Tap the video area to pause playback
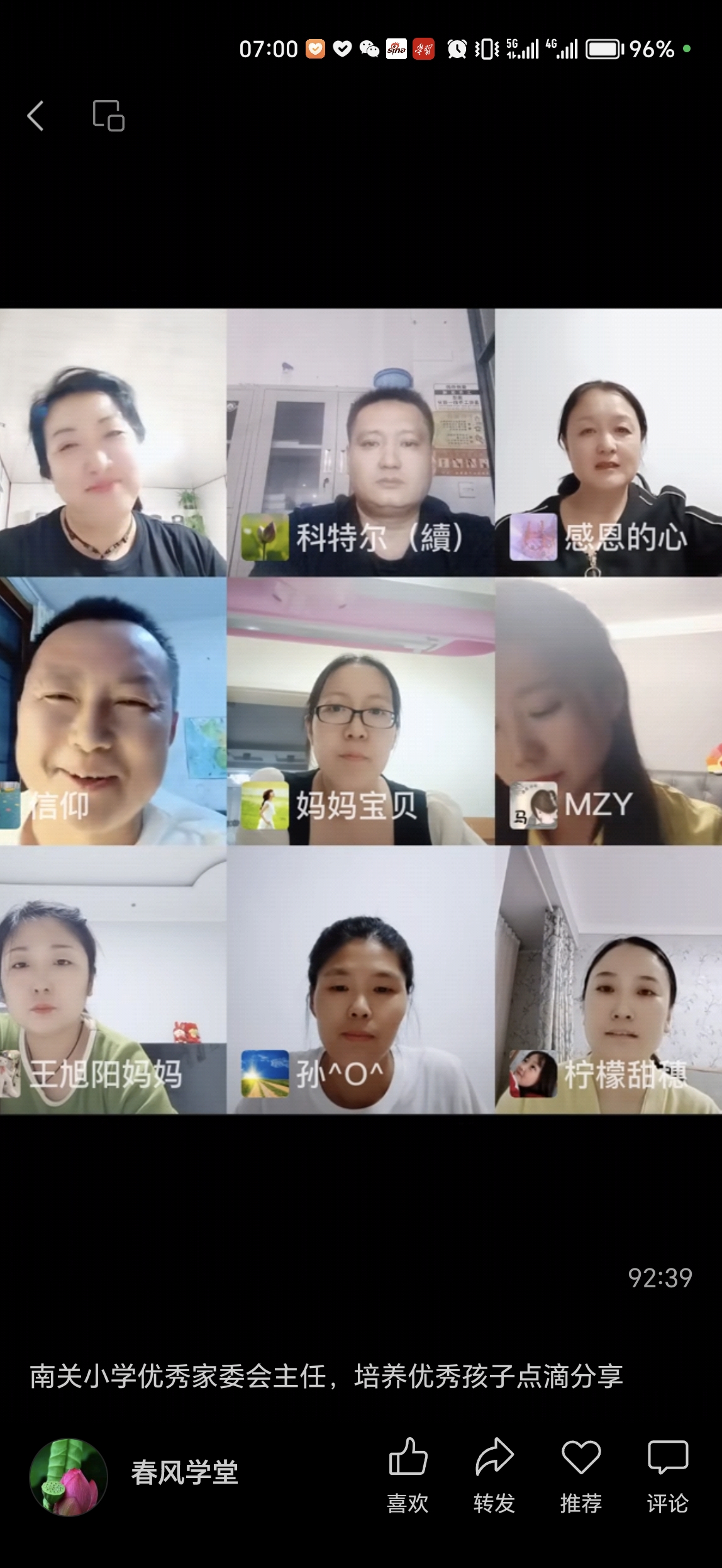The image size is (722, 1568). (361, 711)
